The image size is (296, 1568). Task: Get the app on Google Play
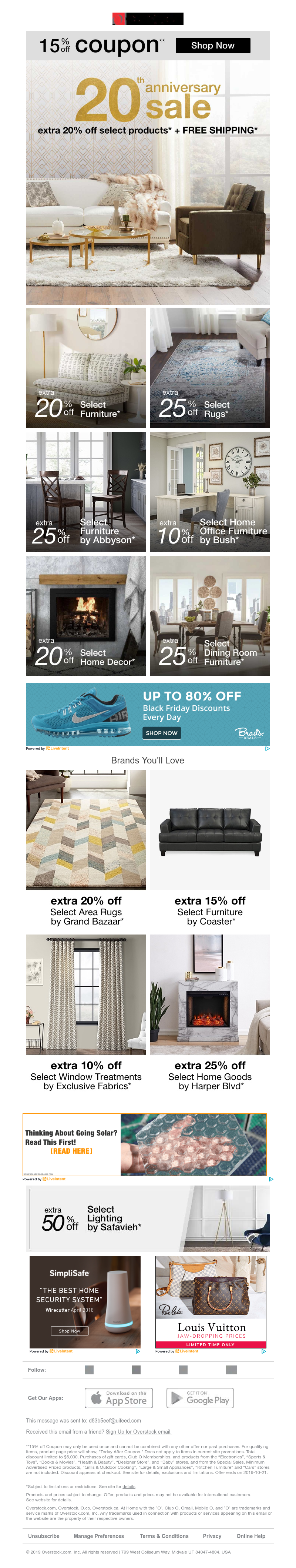pyautogui.click(x=200, y=1398)
